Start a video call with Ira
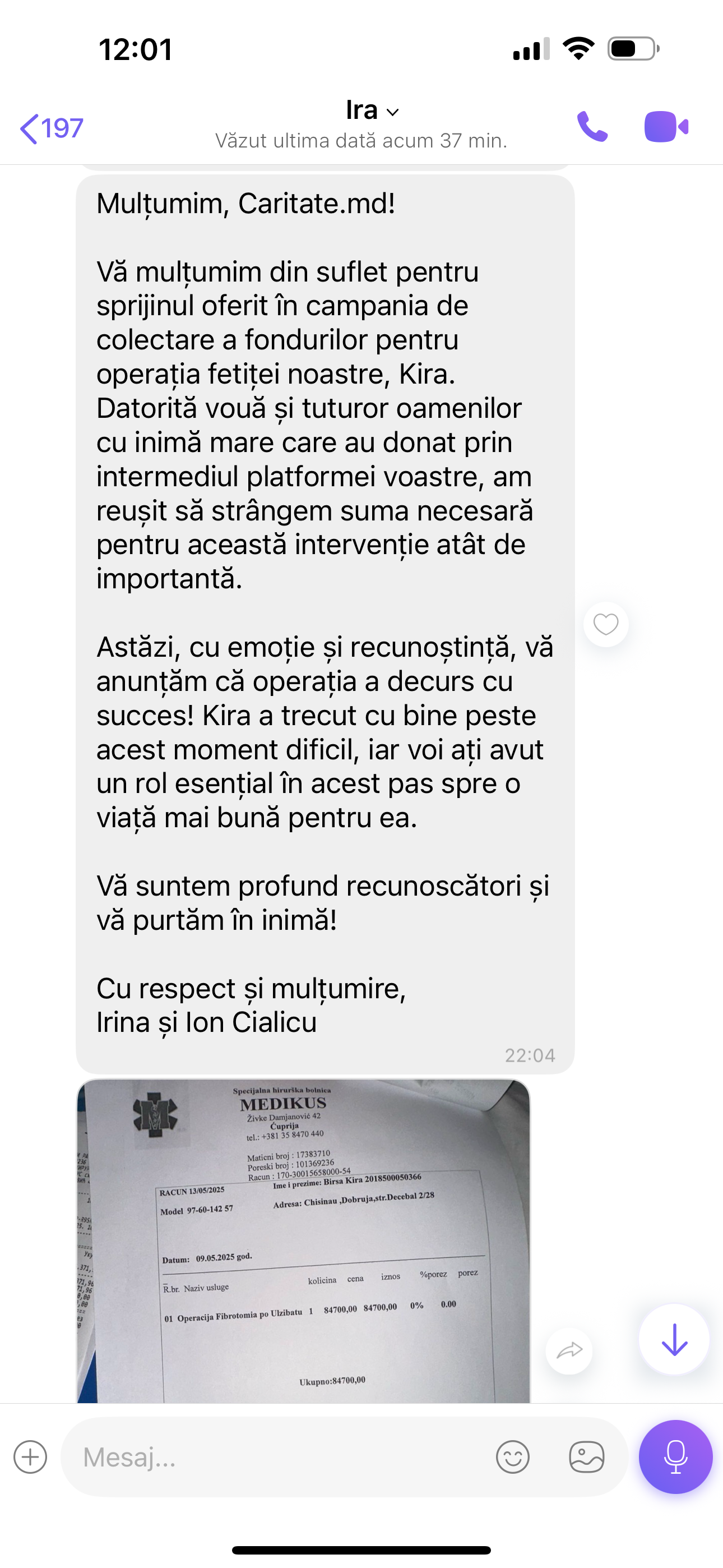Viewport: 723px width, 1568px height. pos(666,127)
